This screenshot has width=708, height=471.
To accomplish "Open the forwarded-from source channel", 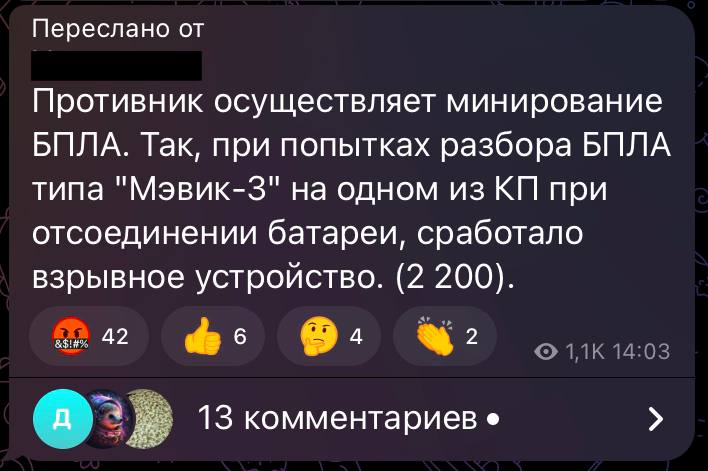I will pyautogui.click(x=116, y=64).
